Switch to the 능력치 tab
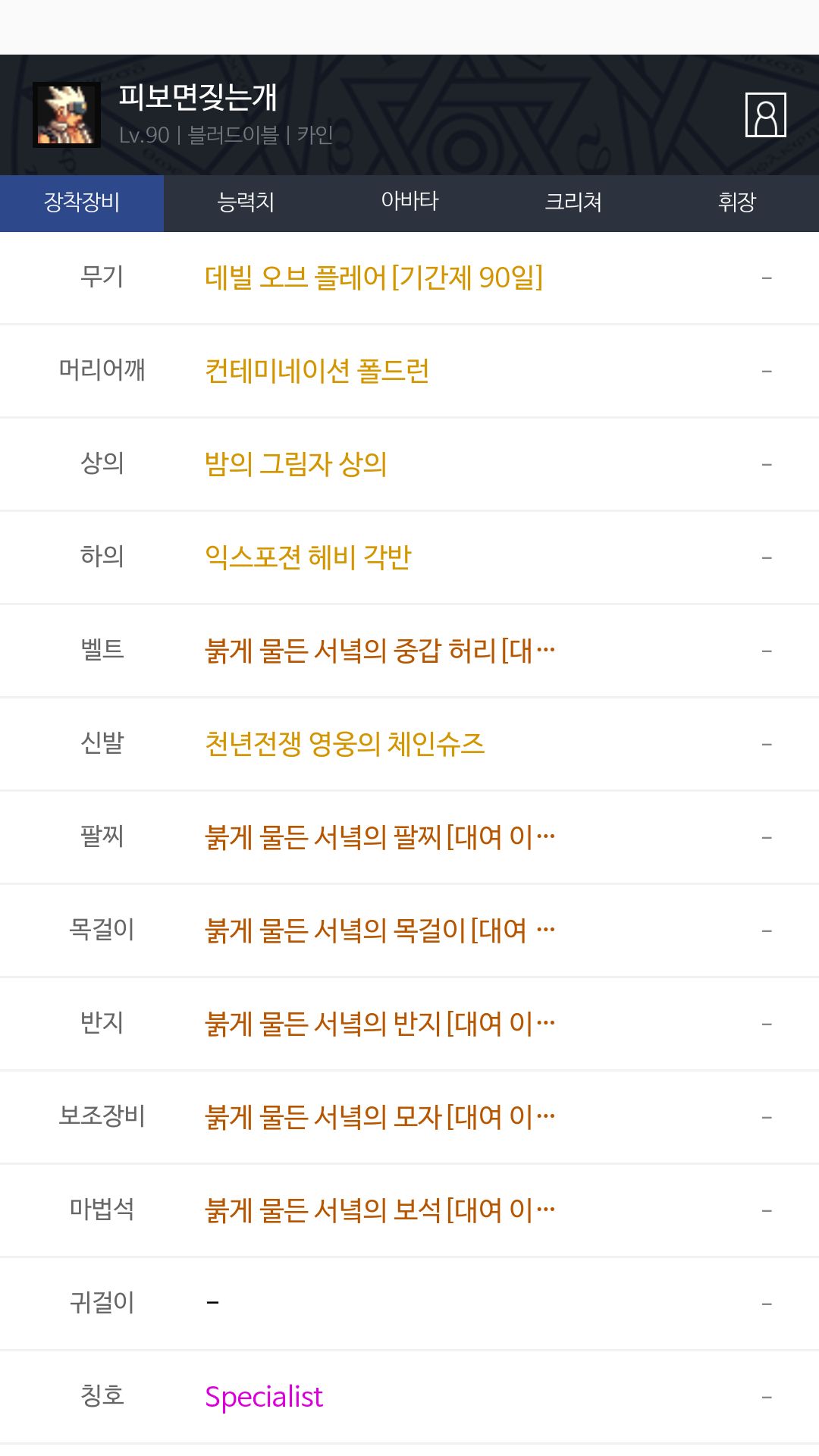Viewport: 819px width, 1456px height. click(246, 202)
